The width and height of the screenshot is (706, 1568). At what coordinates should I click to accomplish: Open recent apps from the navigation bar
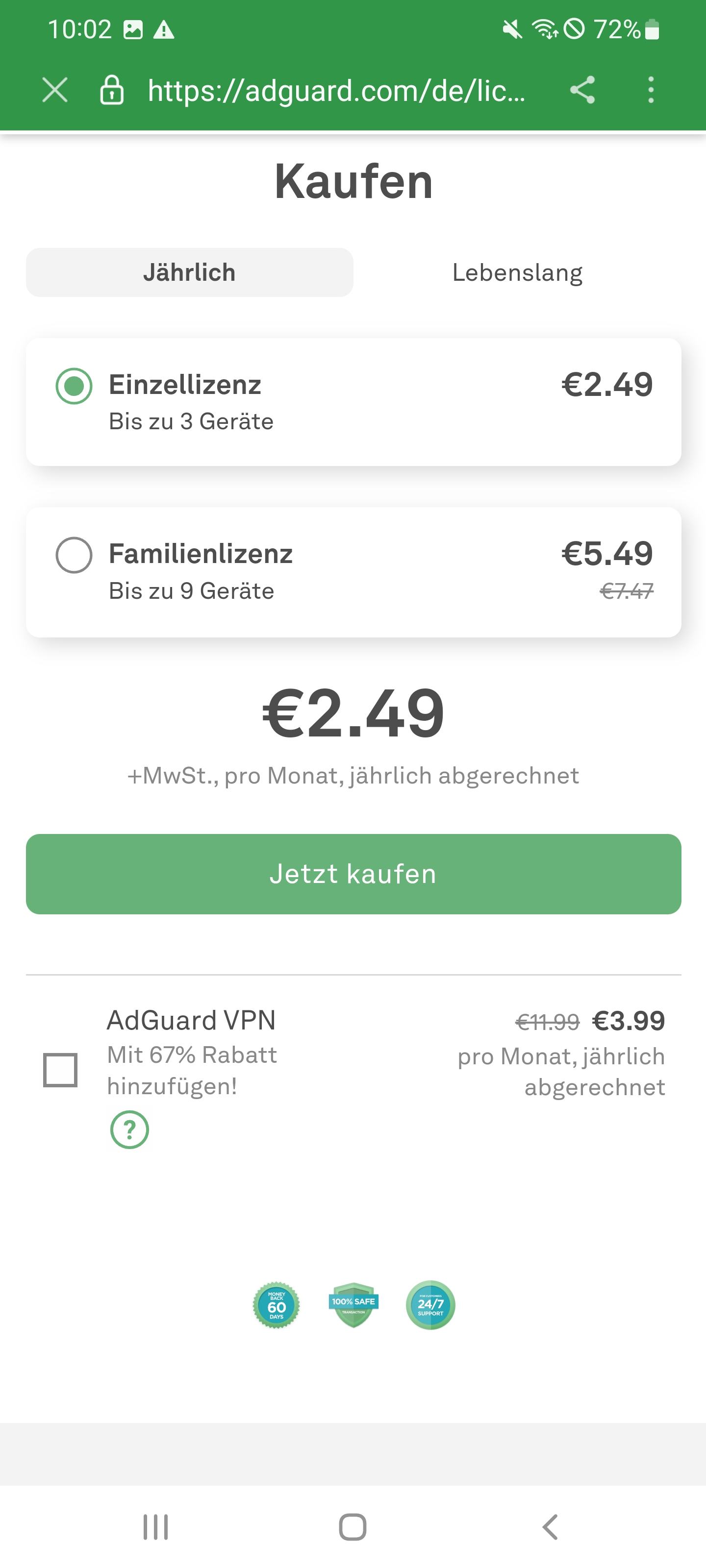pos(155,1527)
